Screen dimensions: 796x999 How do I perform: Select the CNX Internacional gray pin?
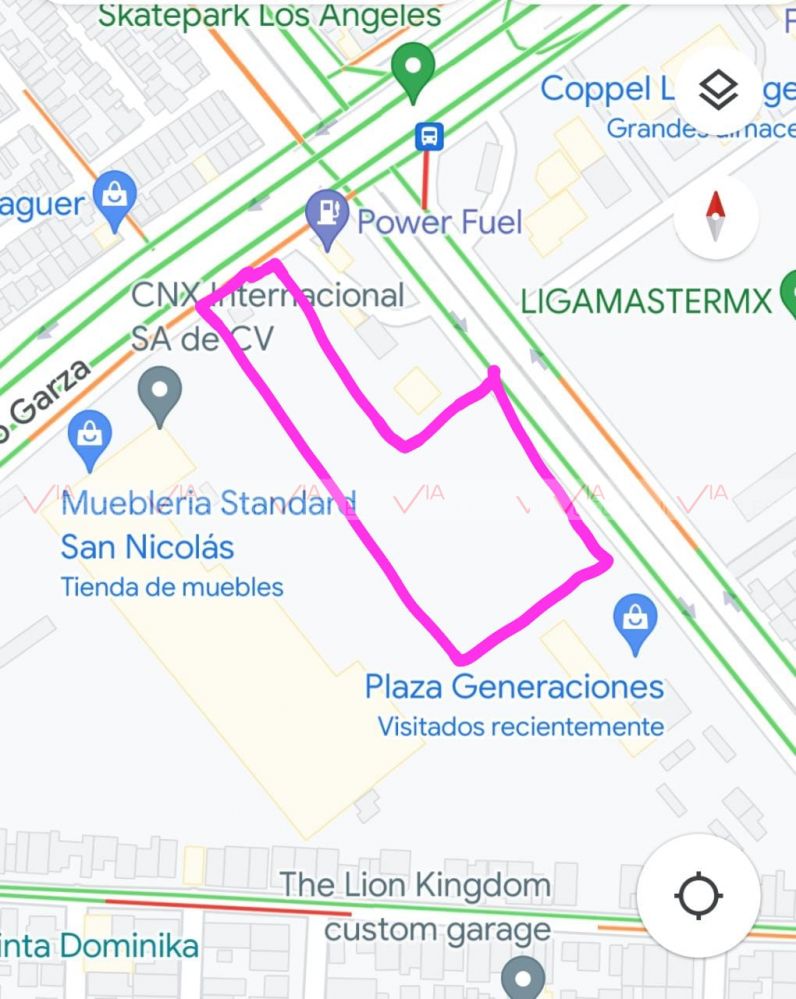[159, 393]
